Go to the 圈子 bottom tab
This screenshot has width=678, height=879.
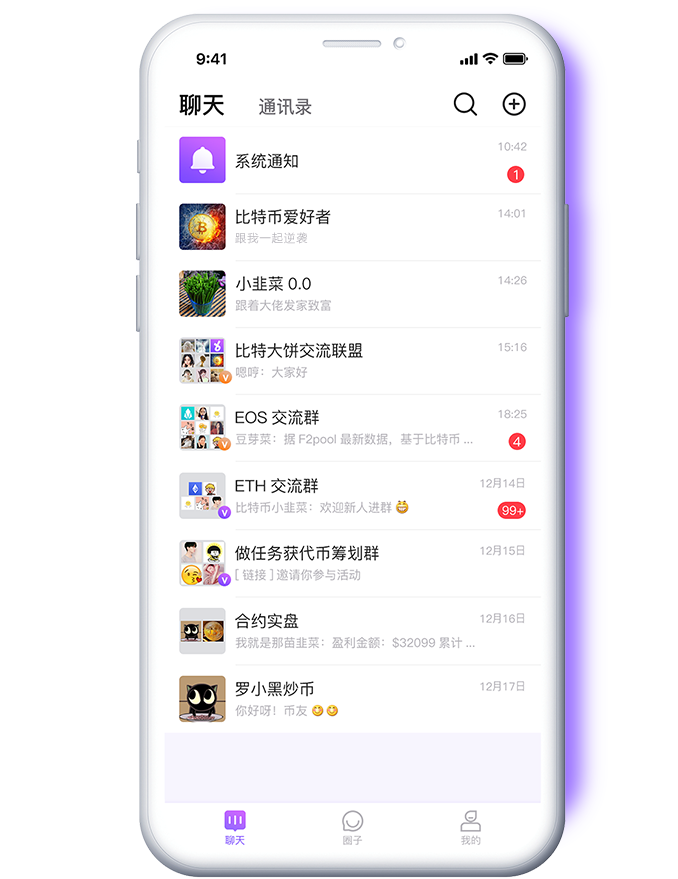click(352, 827)
